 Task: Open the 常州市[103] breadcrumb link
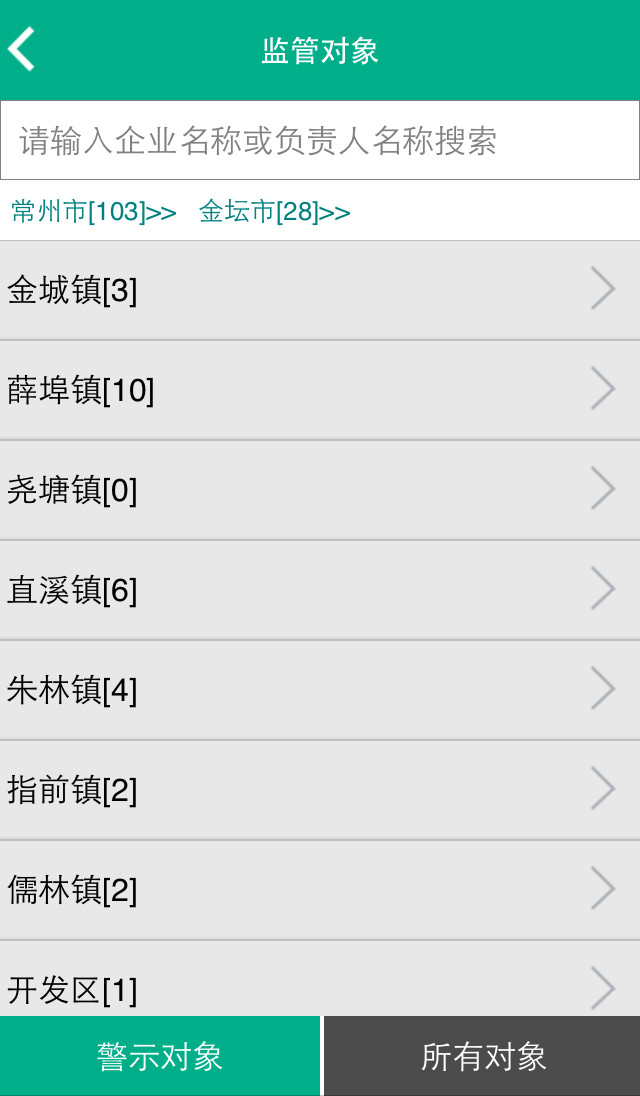(x=94, y=212)
